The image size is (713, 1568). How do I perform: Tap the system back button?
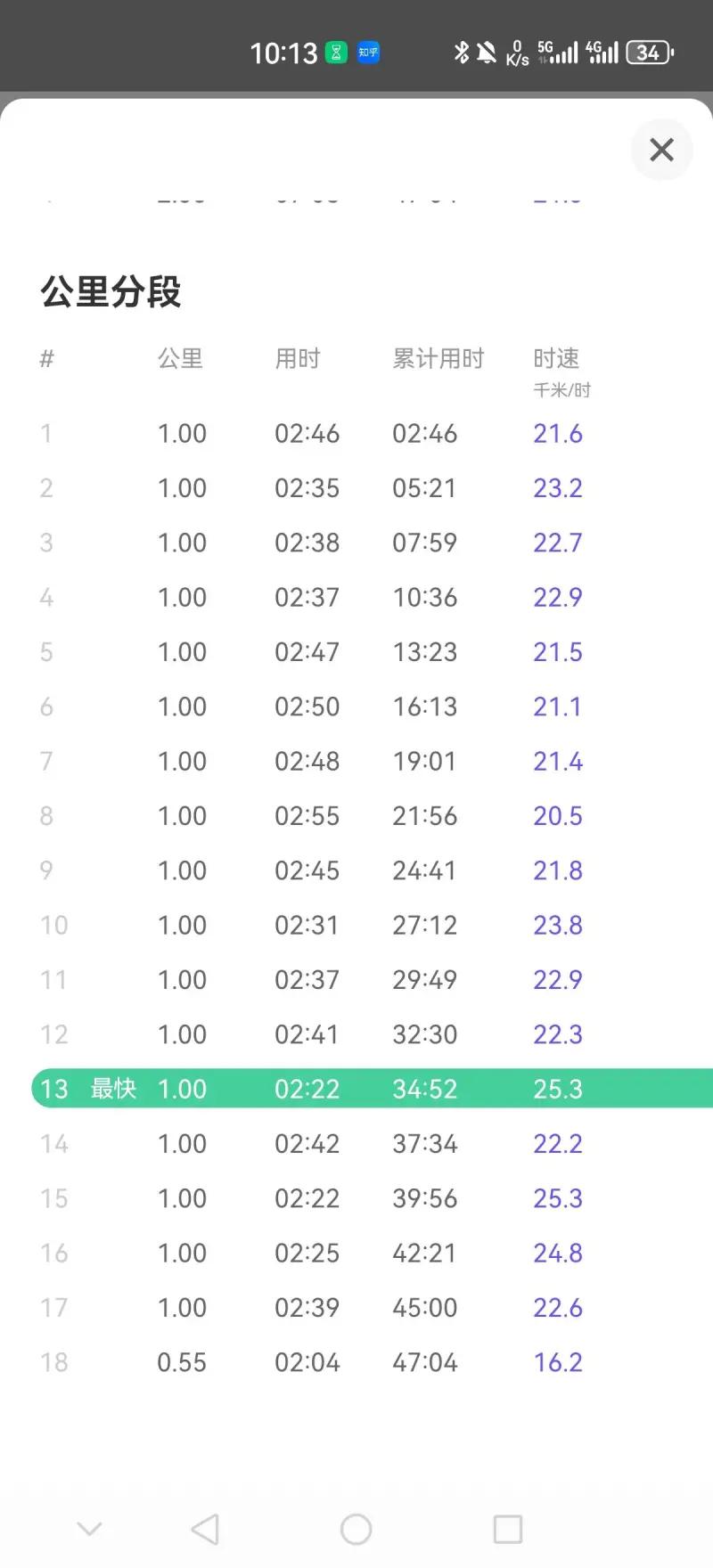pos(205,1530)
